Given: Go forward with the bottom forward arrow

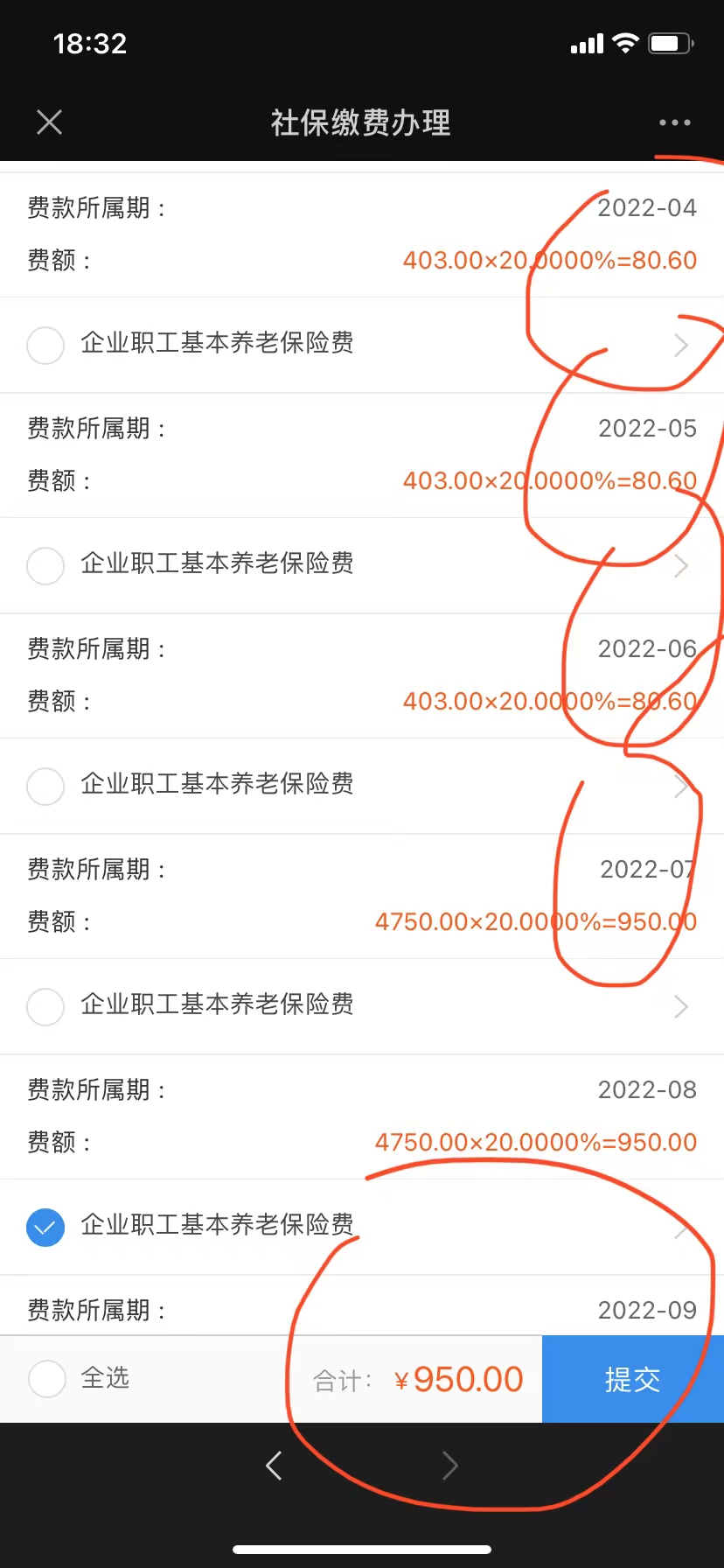Looking at the screenshot, I should [450, 1465].
